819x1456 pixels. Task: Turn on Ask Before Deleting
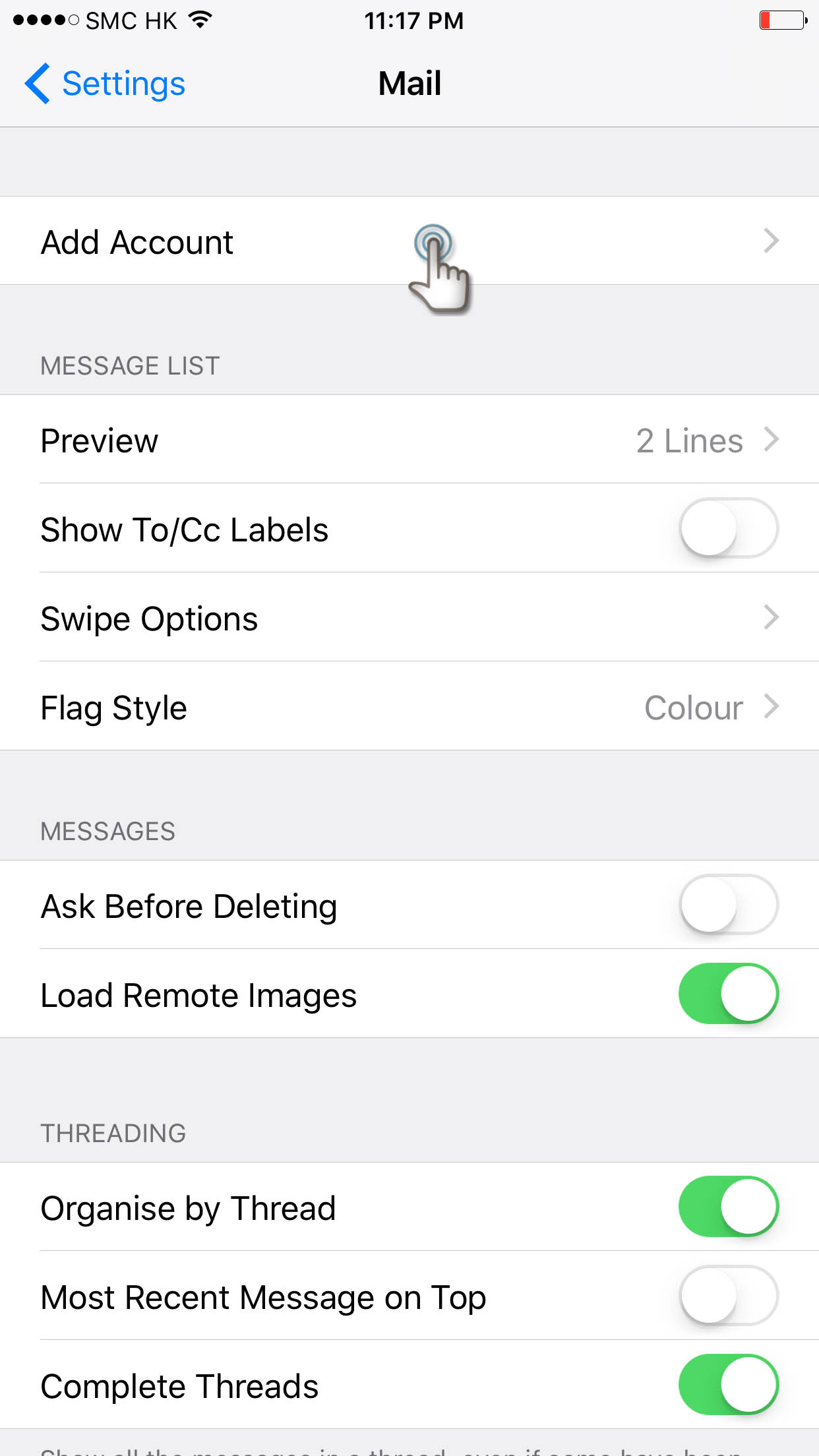pos(729,905)
